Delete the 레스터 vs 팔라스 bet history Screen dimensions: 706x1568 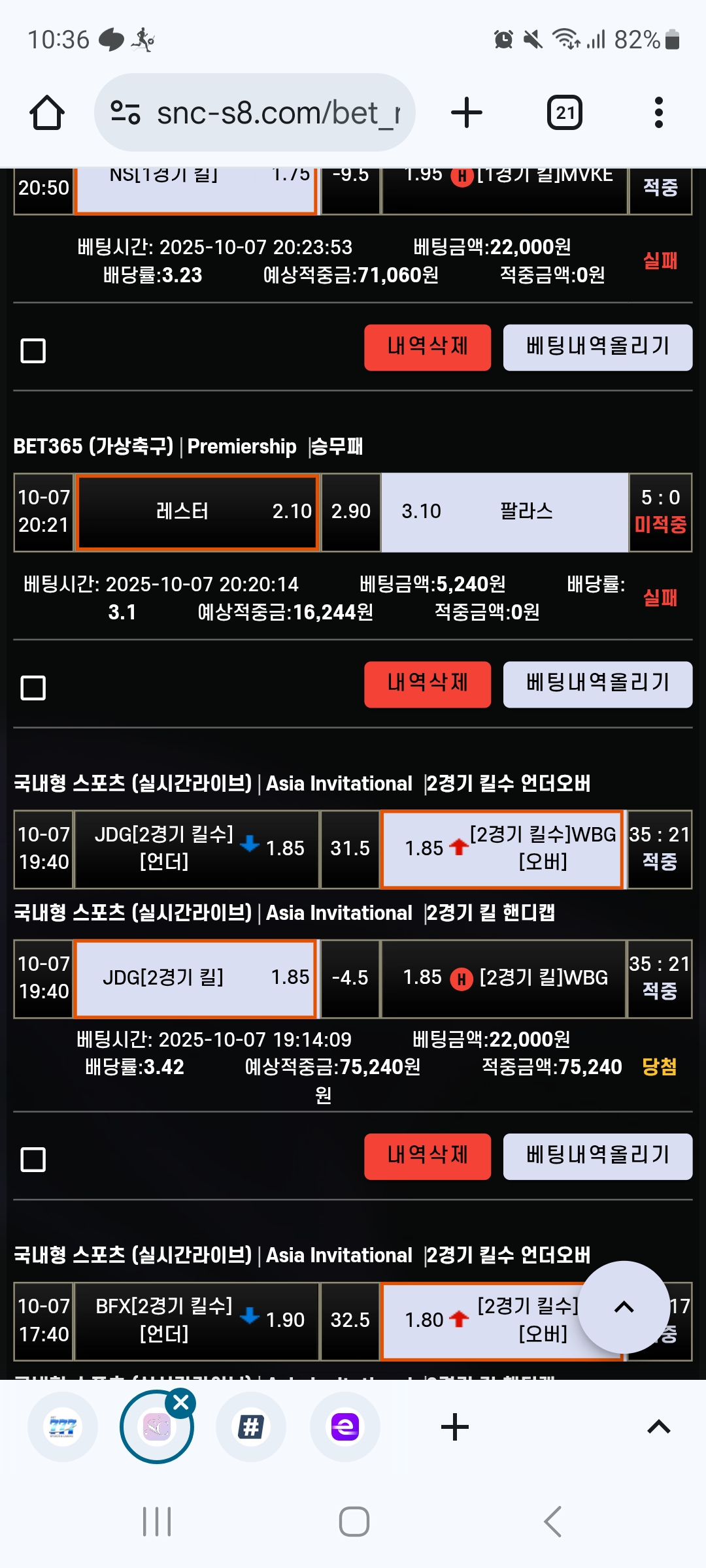click(427, 684)
